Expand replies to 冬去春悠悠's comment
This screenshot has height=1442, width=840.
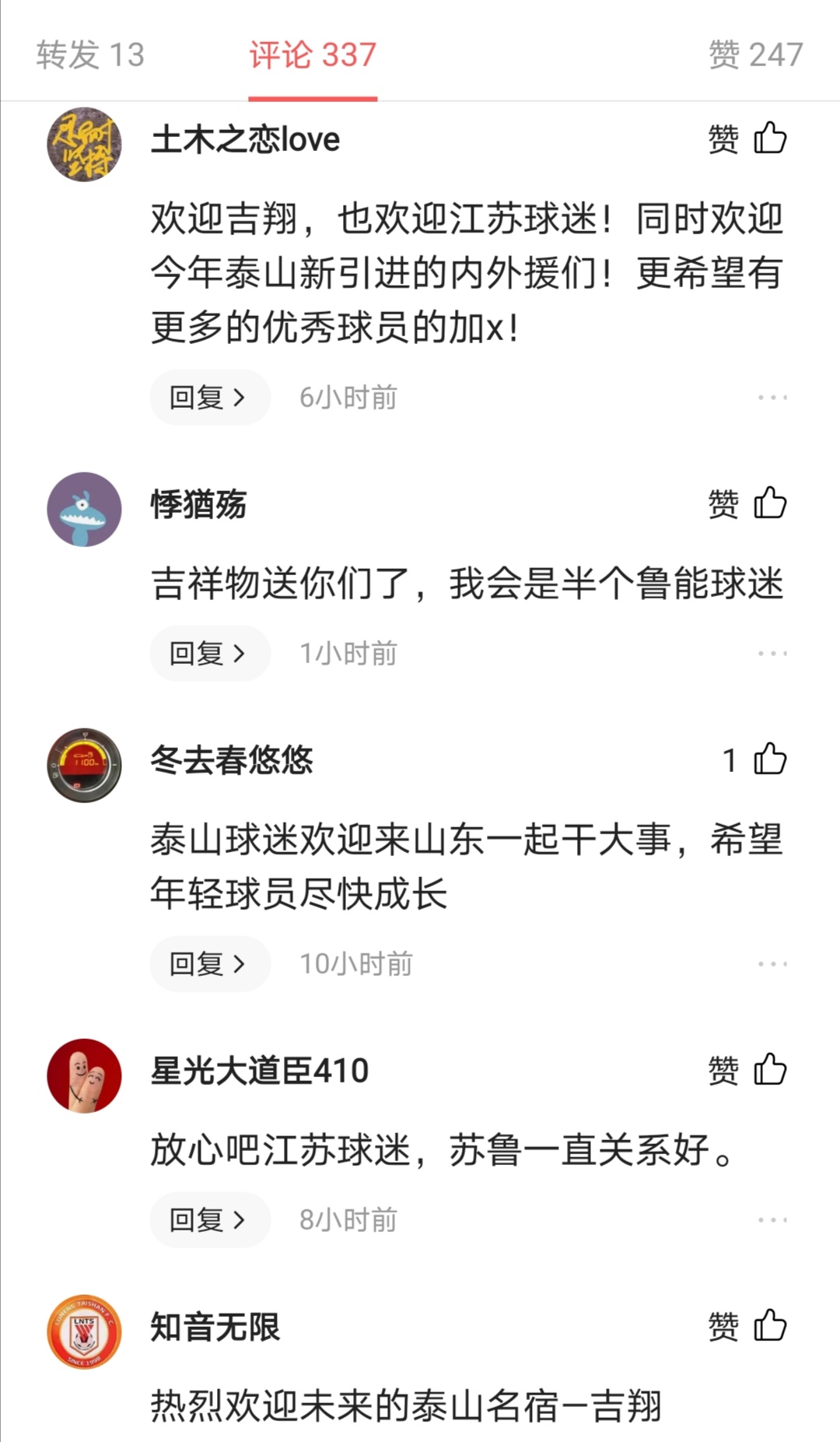pos(208,963)
